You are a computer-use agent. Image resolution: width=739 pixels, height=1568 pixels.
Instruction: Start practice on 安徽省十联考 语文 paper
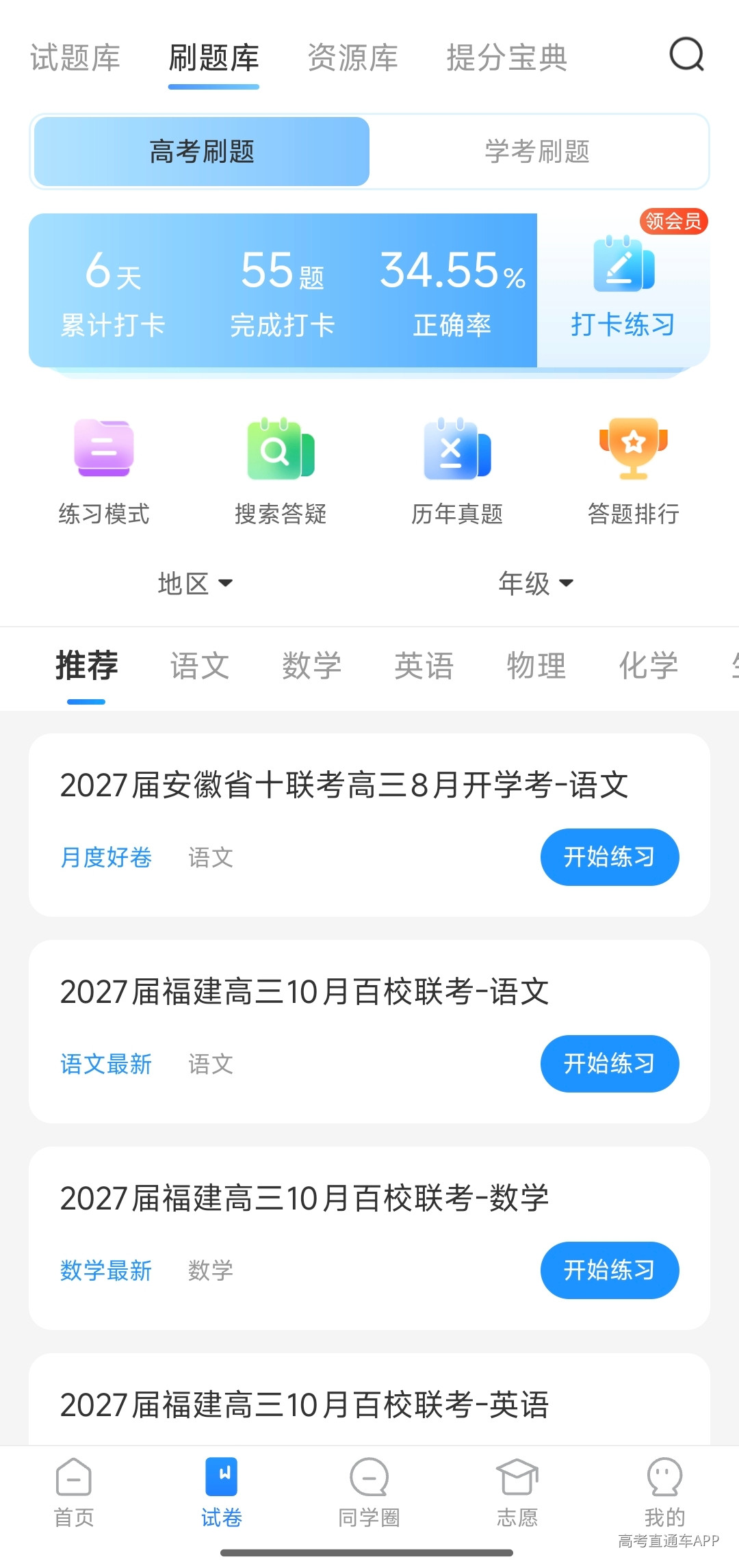coord(610,857)
